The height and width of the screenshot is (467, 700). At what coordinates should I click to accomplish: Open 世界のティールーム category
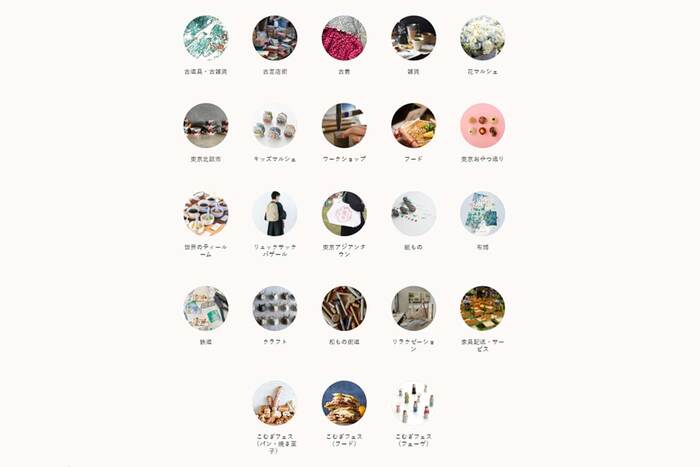click(206, 214)
